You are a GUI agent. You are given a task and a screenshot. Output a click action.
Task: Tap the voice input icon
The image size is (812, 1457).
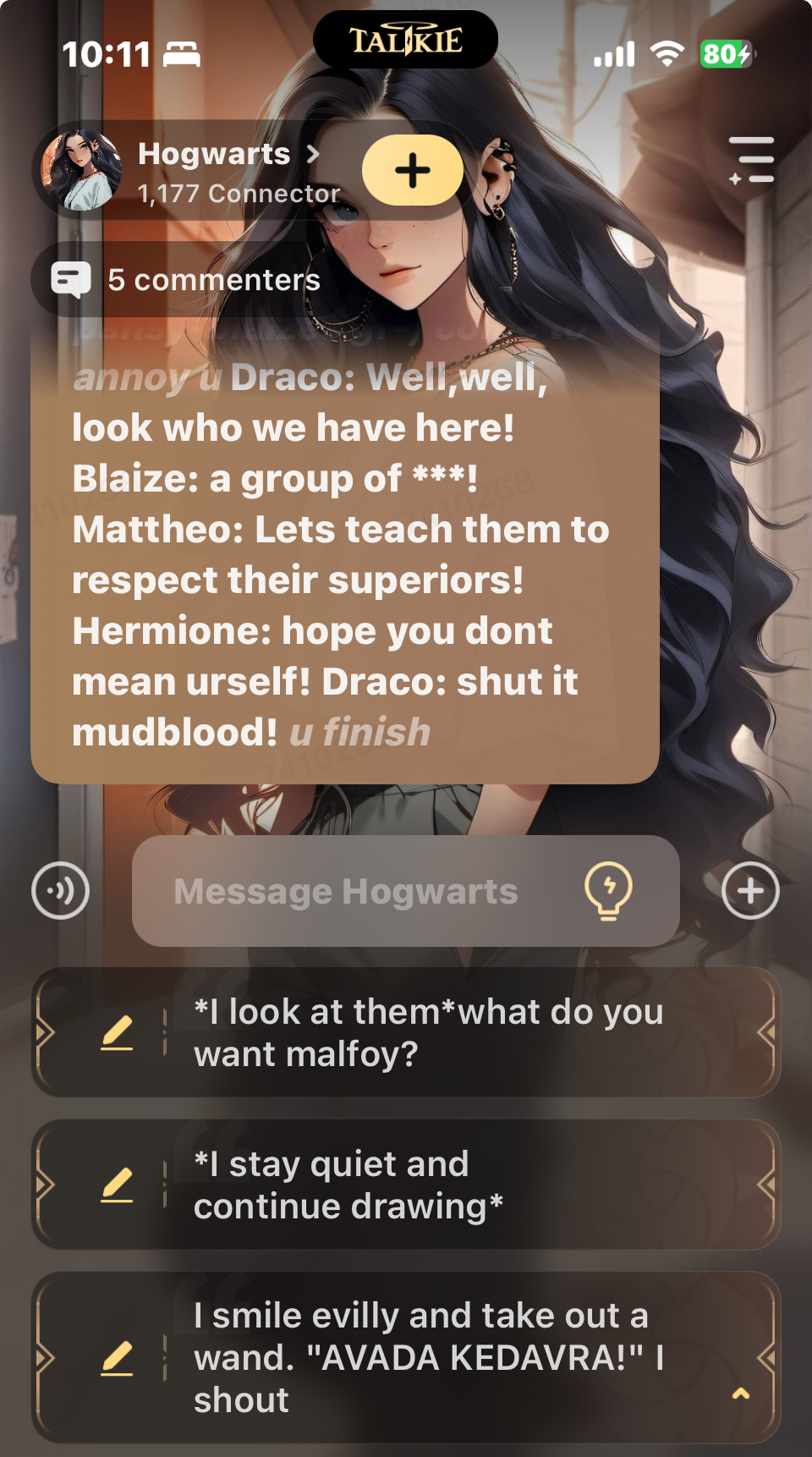60,891
